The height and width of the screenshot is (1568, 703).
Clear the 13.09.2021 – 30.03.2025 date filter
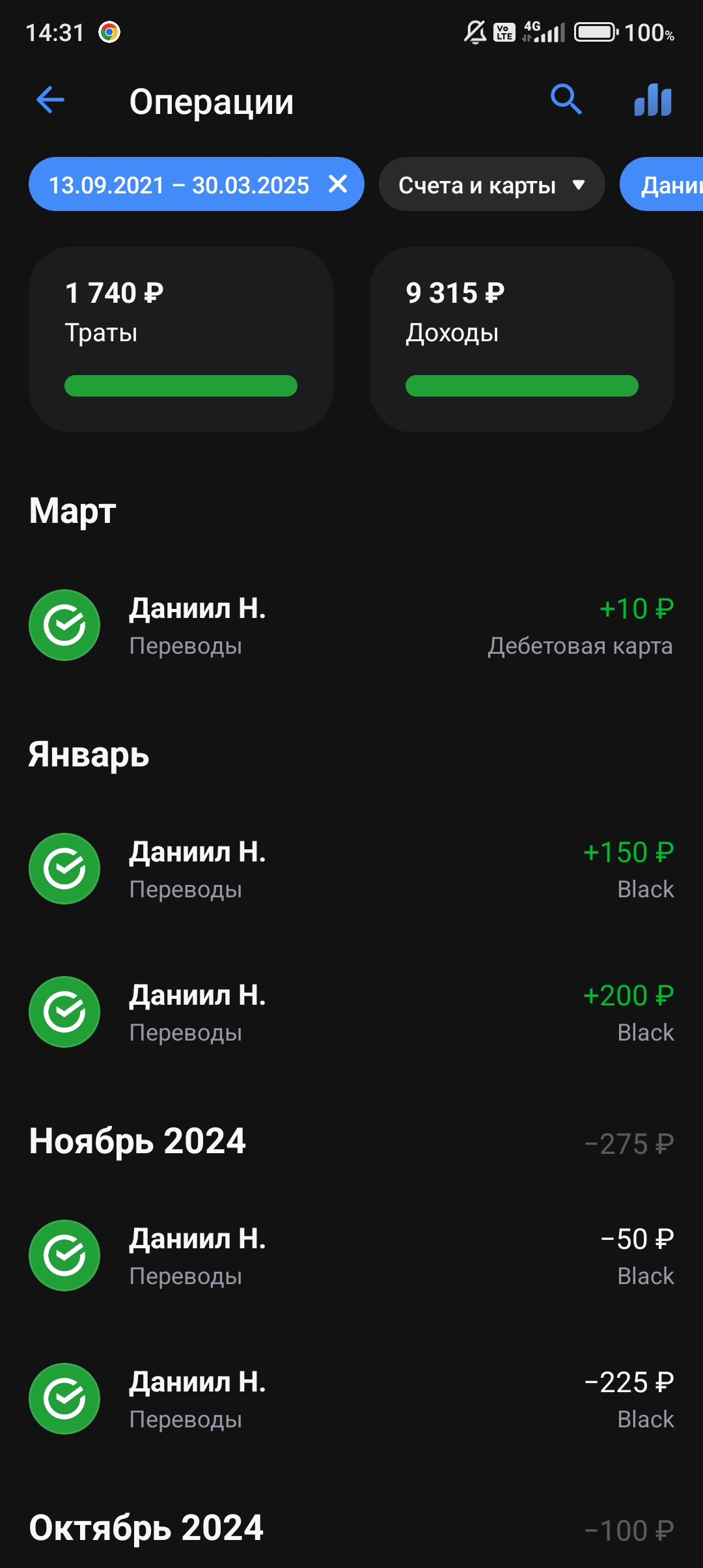[x=338, y=184]
